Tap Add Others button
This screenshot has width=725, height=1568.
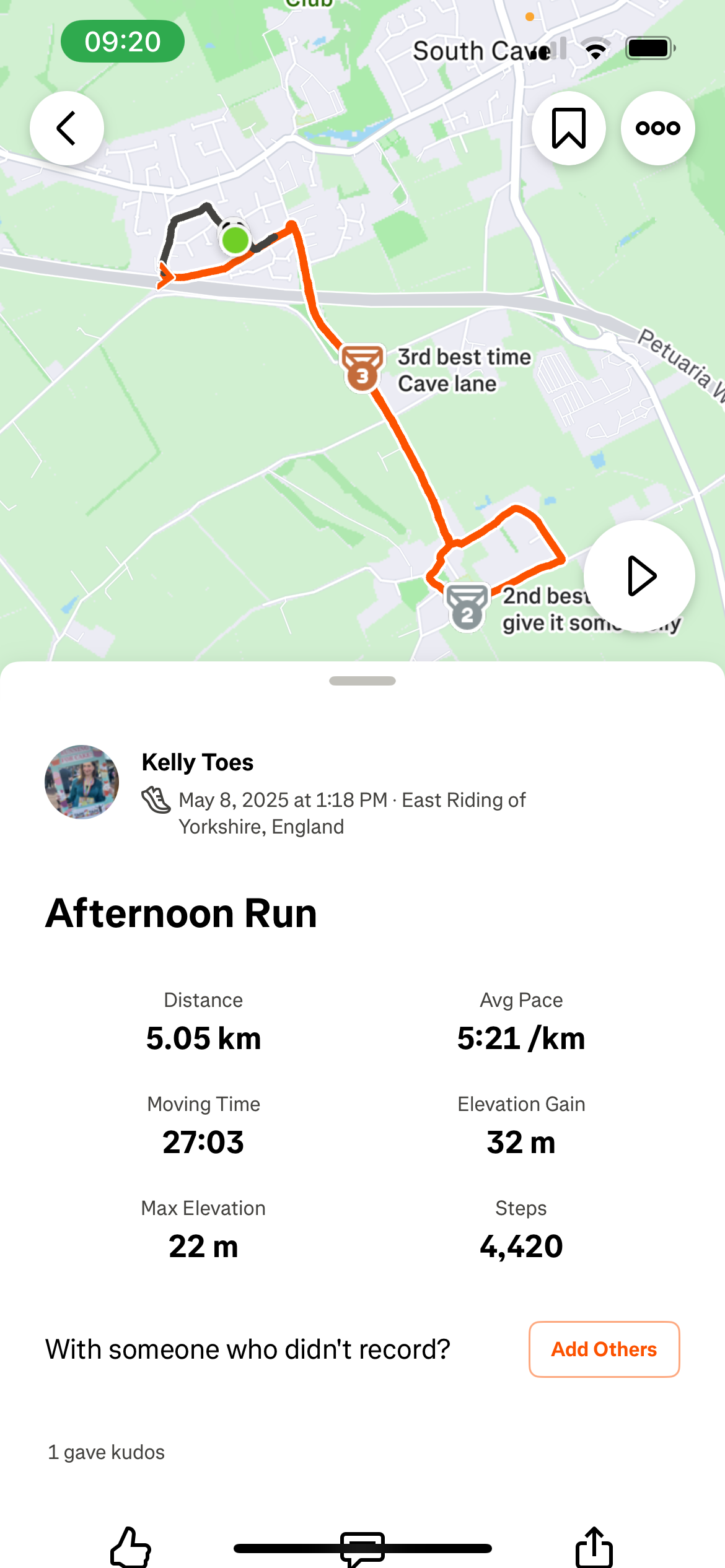click(x=604, y=1349)
